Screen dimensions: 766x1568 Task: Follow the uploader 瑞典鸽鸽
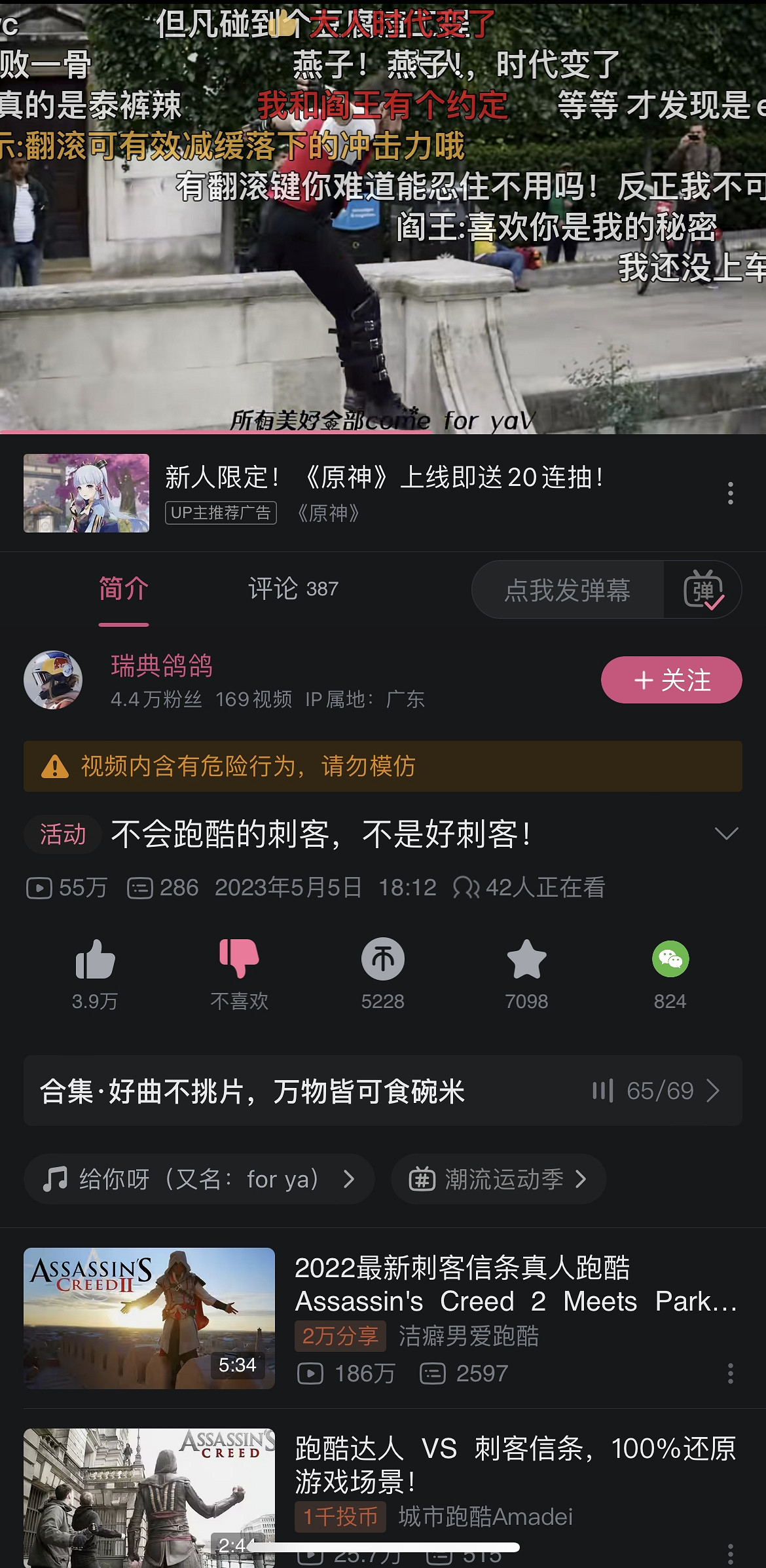click(x=670, y=680)
